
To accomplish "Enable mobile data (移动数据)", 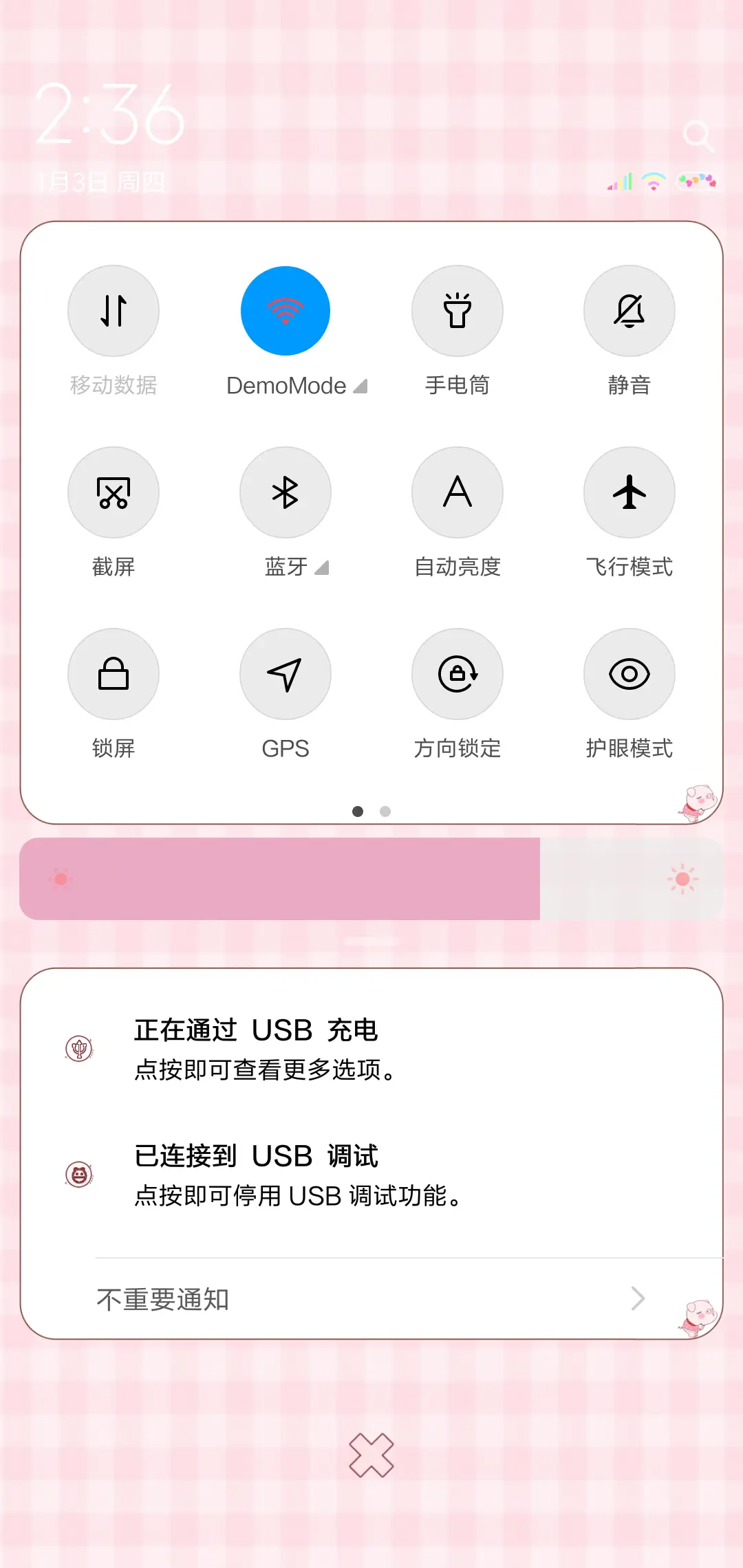I will (114, 311).
